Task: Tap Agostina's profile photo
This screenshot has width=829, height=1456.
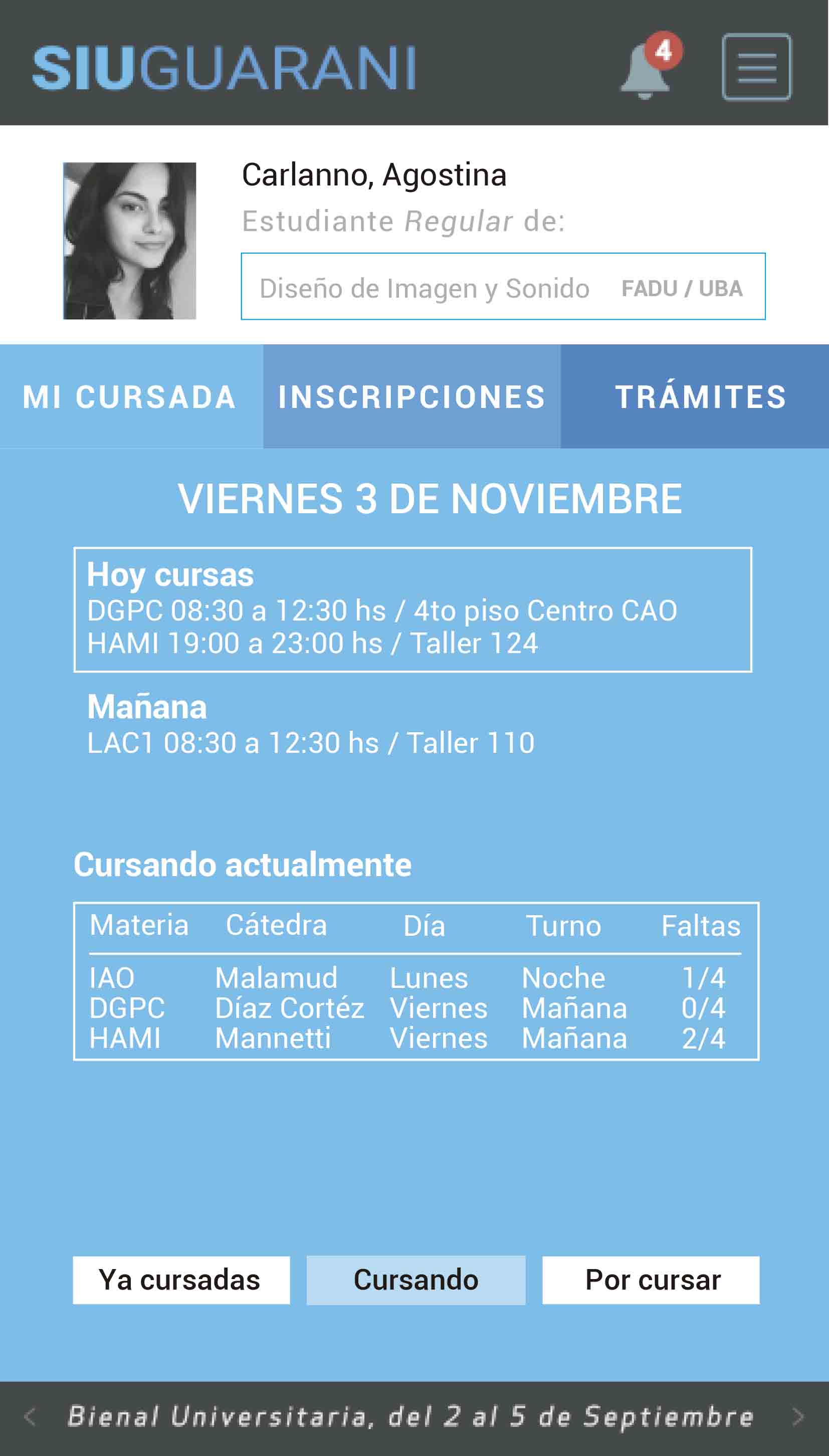Action: coord(129,241)
